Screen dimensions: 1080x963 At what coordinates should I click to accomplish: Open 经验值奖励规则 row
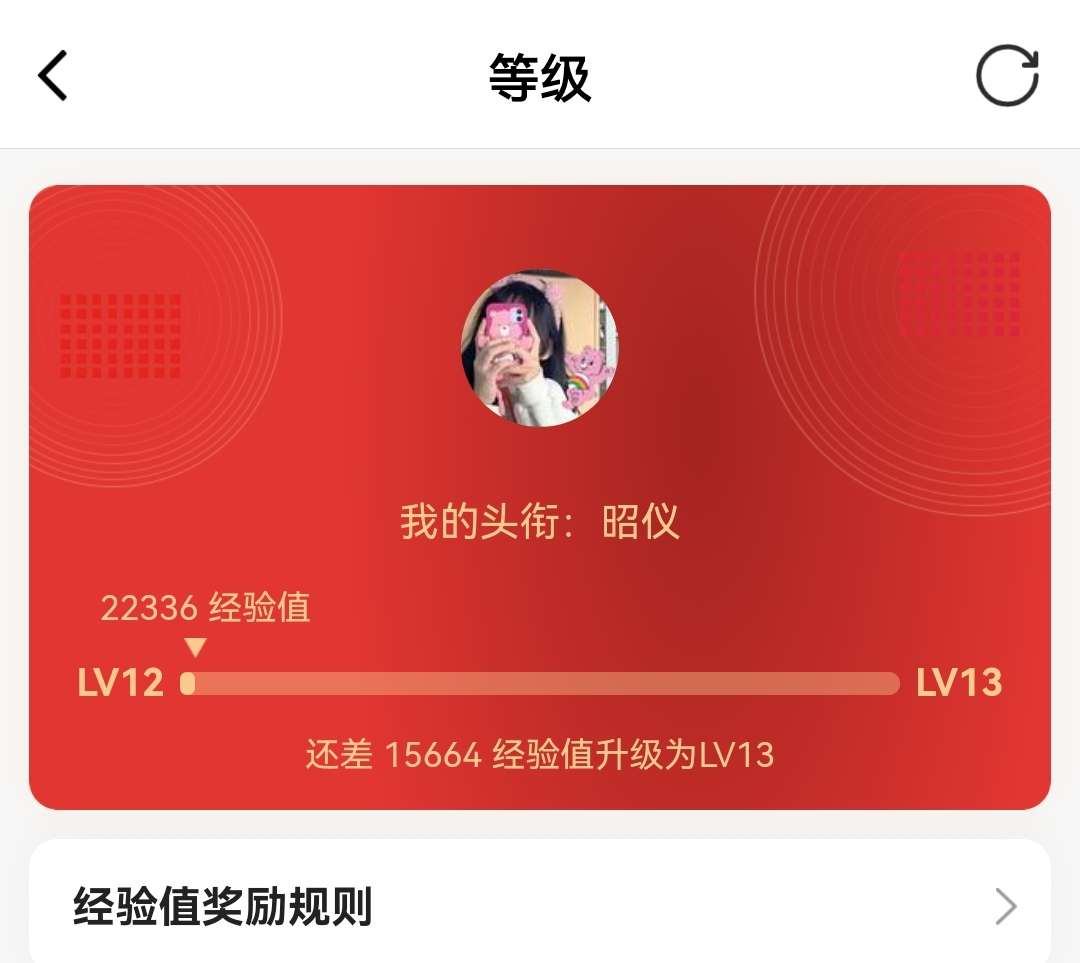coord(540,906)
